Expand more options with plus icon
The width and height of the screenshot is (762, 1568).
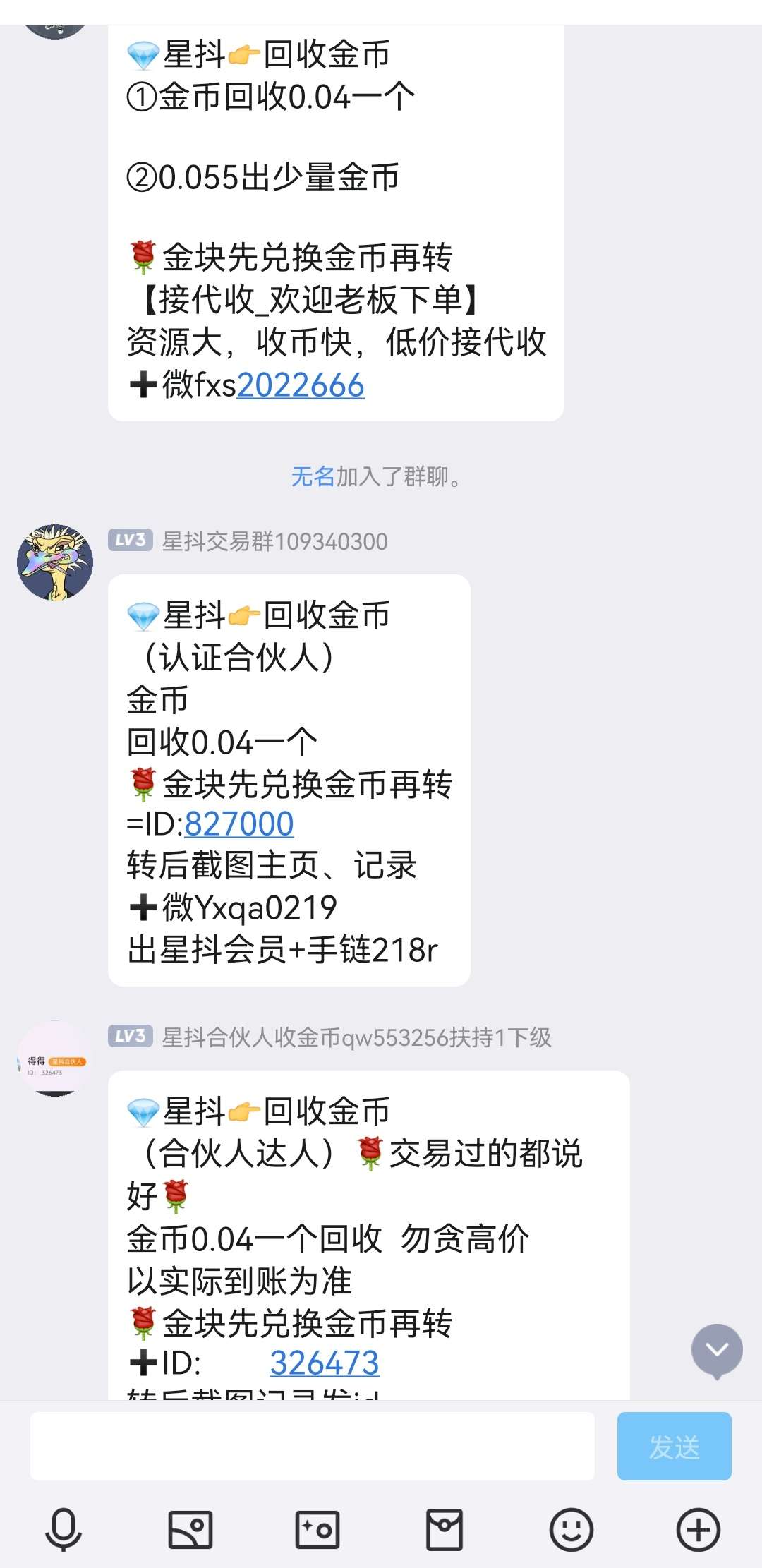coord(698,1530)
